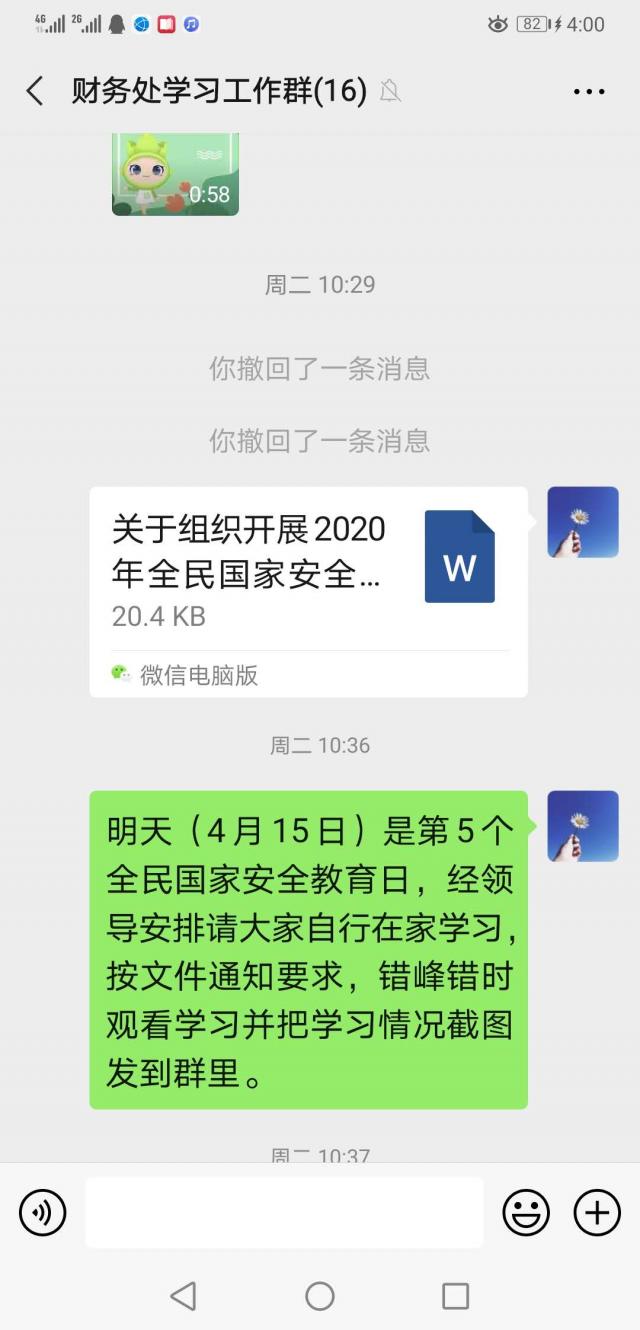Image resolution: width=640 pixels, height=1330 pixels.
Task: Switch to voice message input
Action: [43, 1213]
